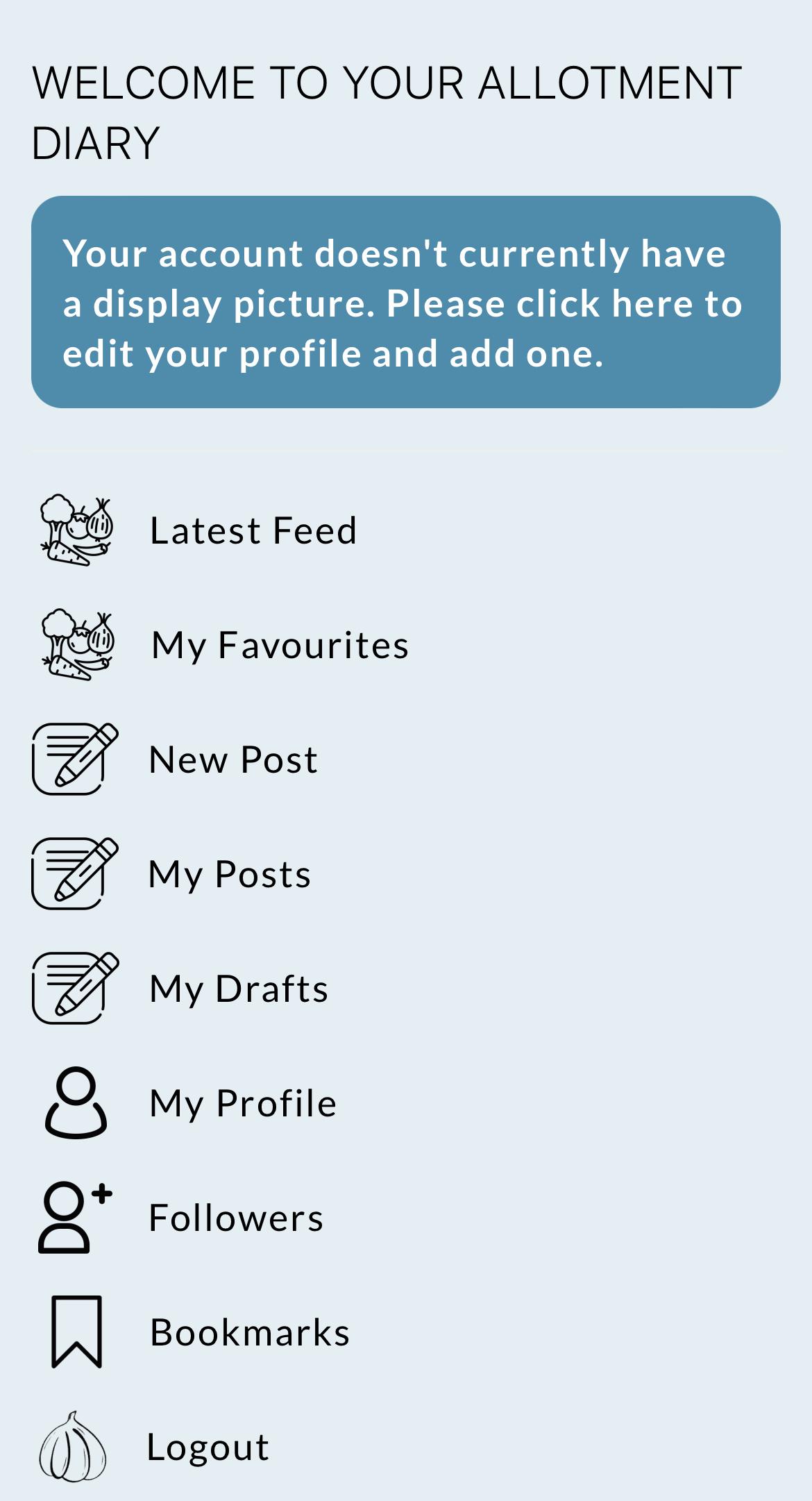
Task: Open your saved Bookmarks
Action: [x=249, y=1333]
